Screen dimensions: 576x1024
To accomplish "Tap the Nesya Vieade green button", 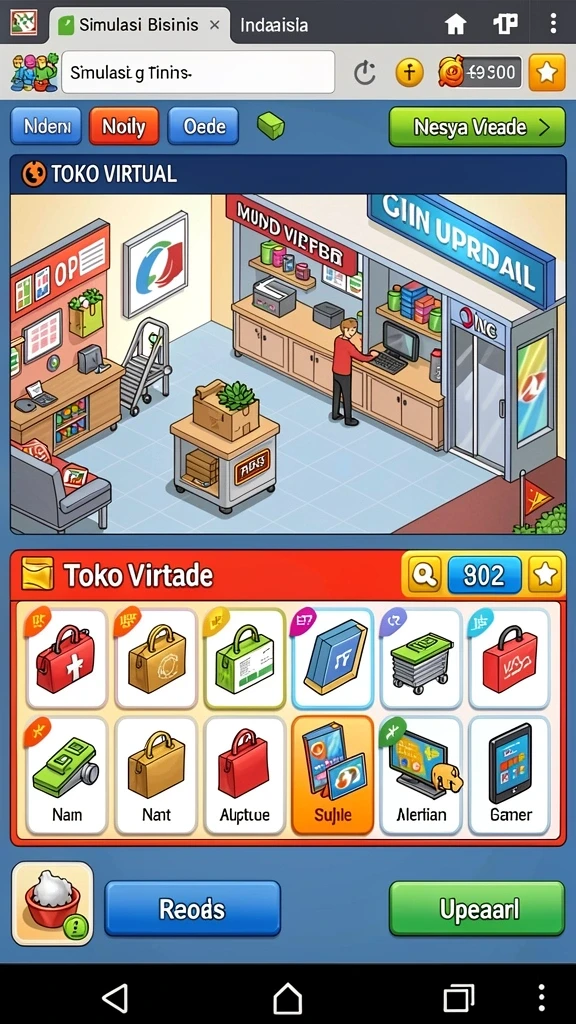I will tap(477, 127).
